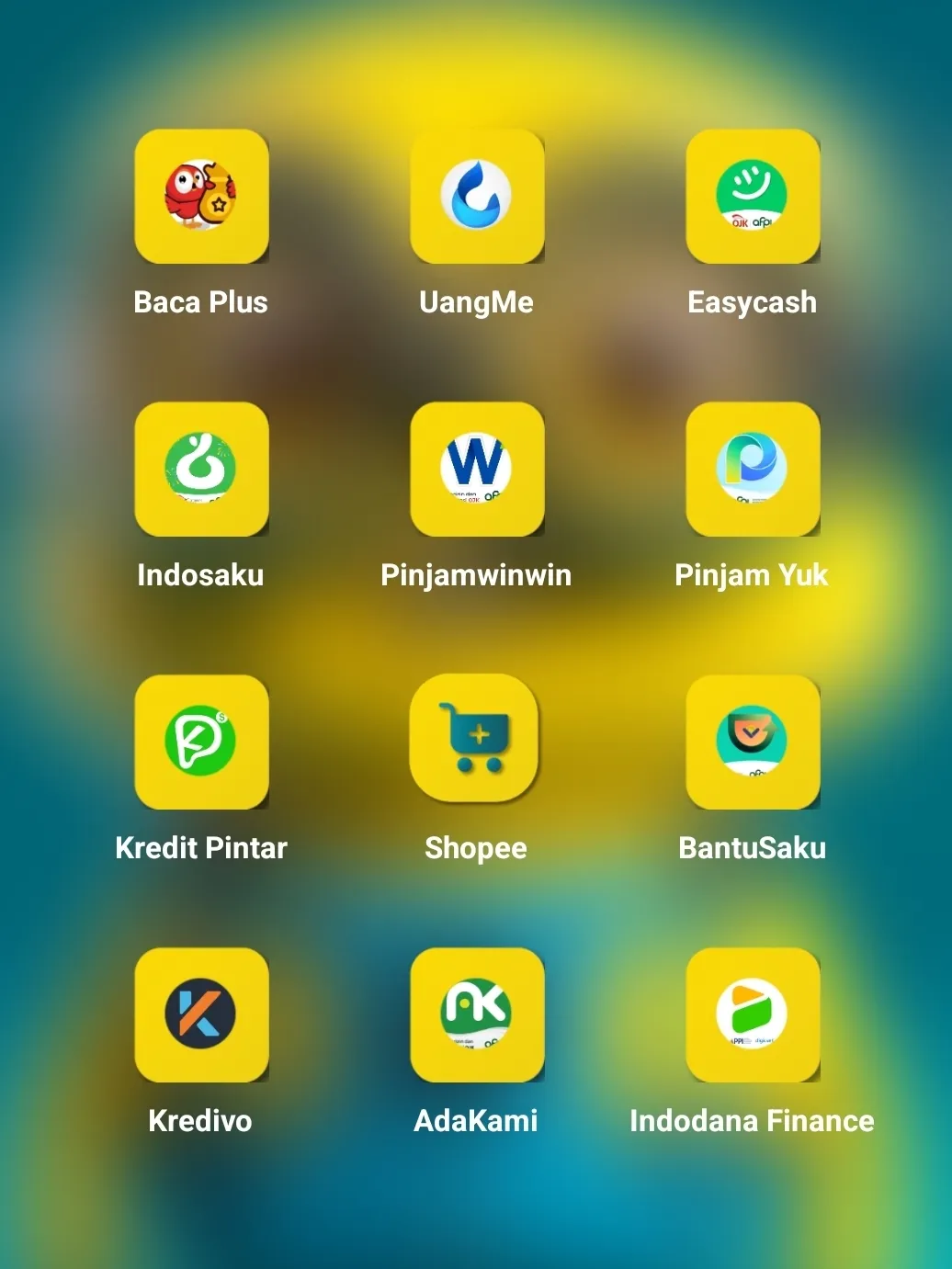
Task: Open the Baca Plus app
Action: pyautogui.click(x=201, y=197)
